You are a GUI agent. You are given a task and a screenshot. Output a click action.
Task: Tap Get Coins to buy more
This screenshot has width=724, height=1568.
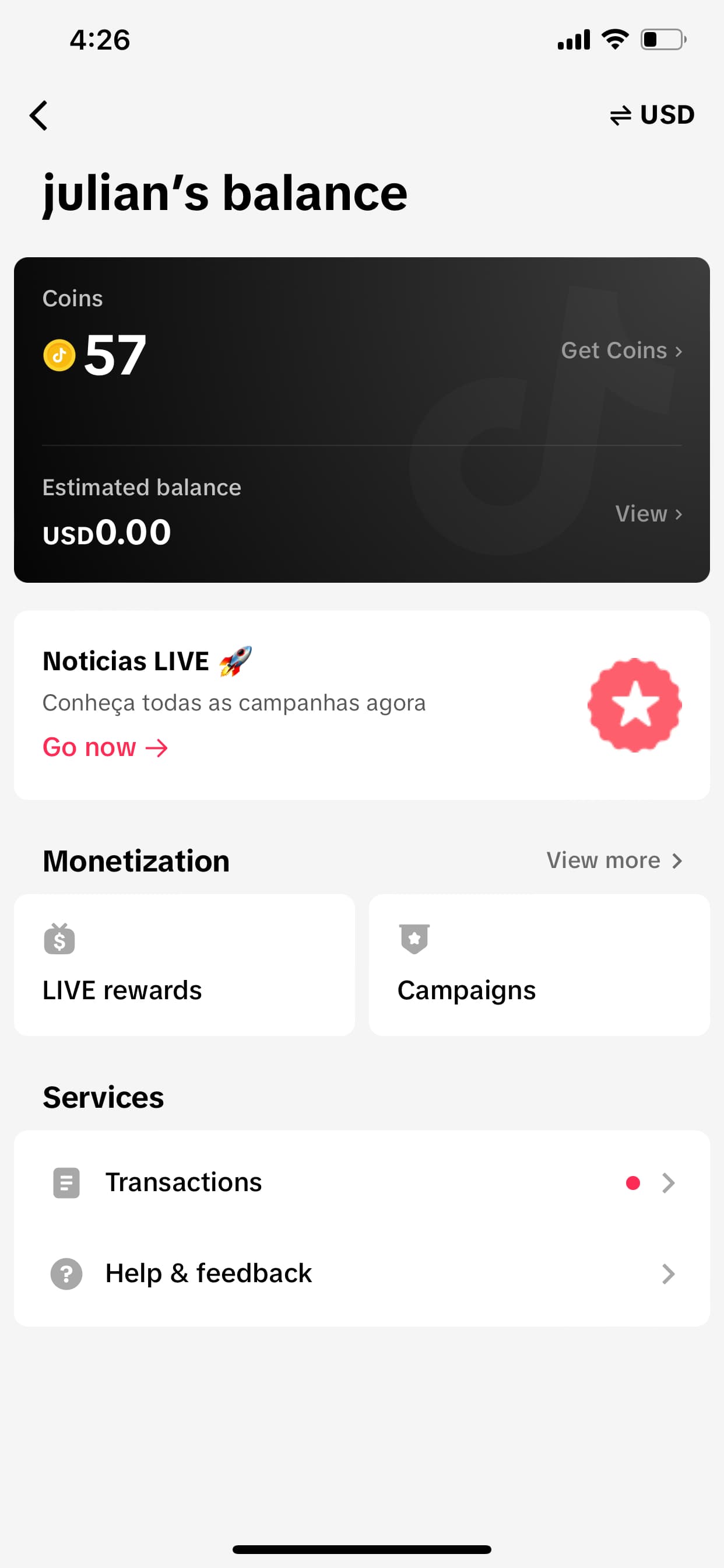[x=621, y=351]
